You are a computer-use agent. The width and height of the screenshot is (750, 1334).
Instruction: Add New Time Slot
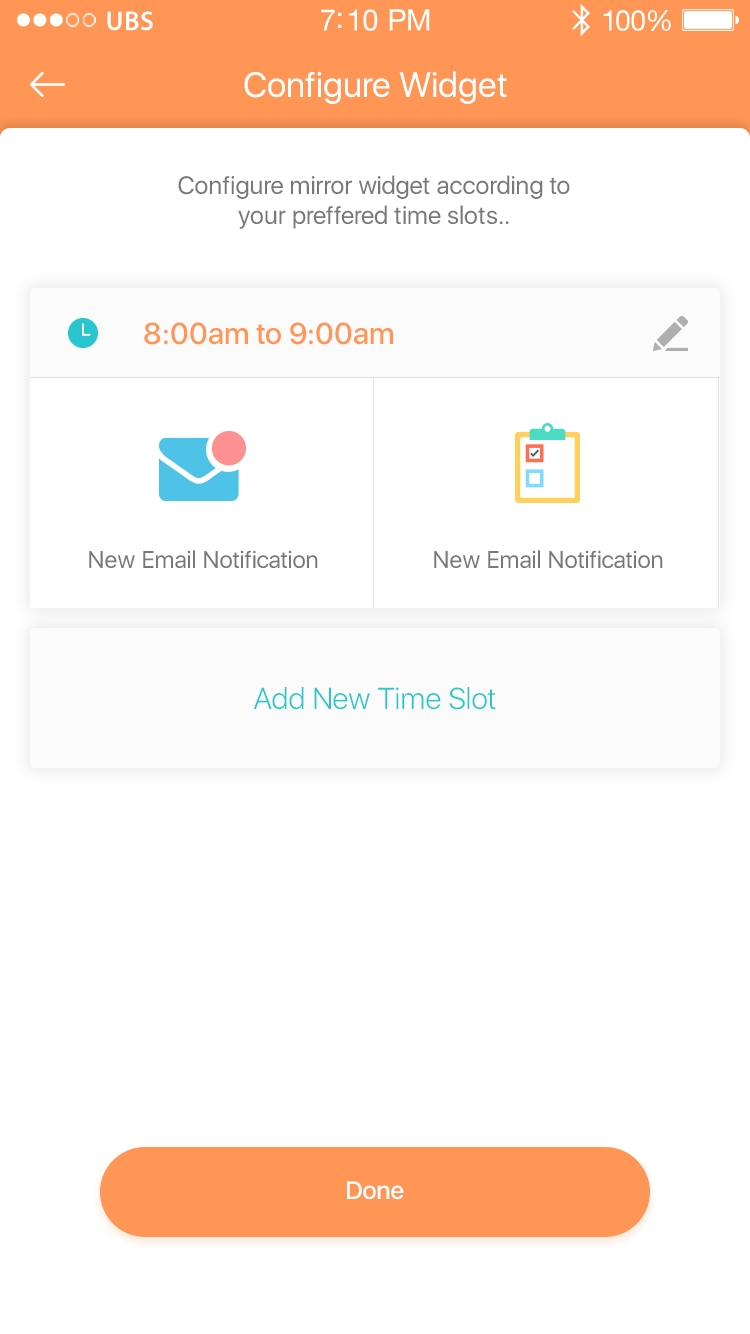point(375,698)
